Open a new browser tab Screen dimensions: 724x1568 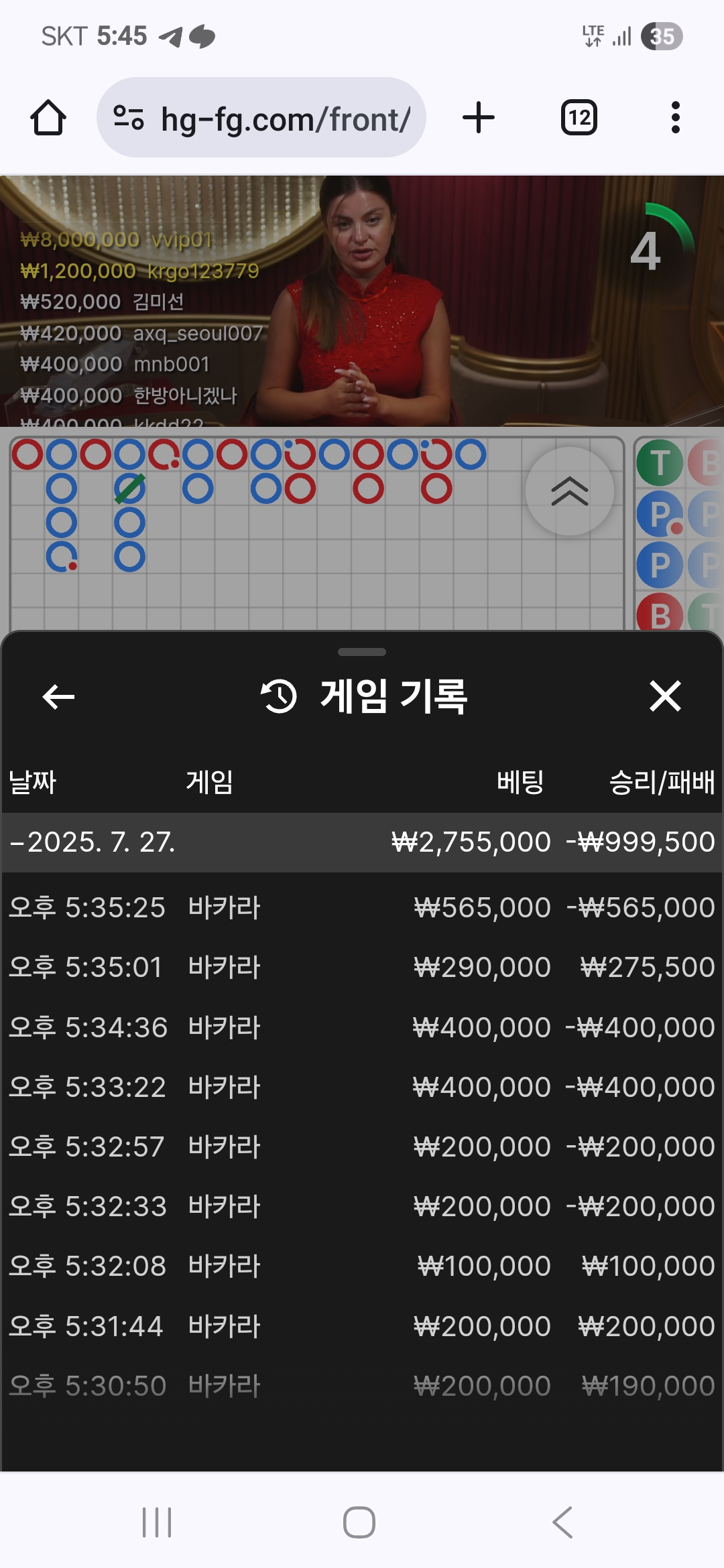click(479, 118)
